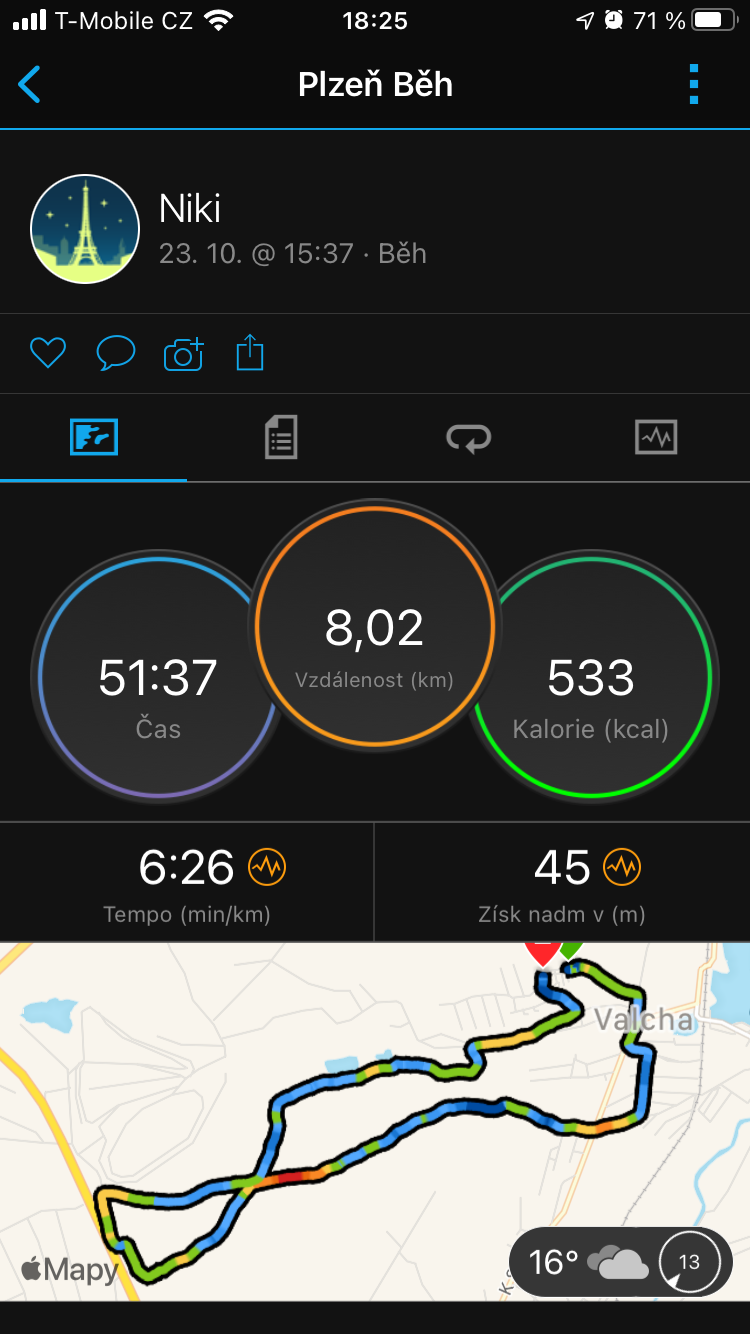Open comments via the speech bubble icon
Image resolution: width=750 pixels, height=1334 pixels.
116,353
